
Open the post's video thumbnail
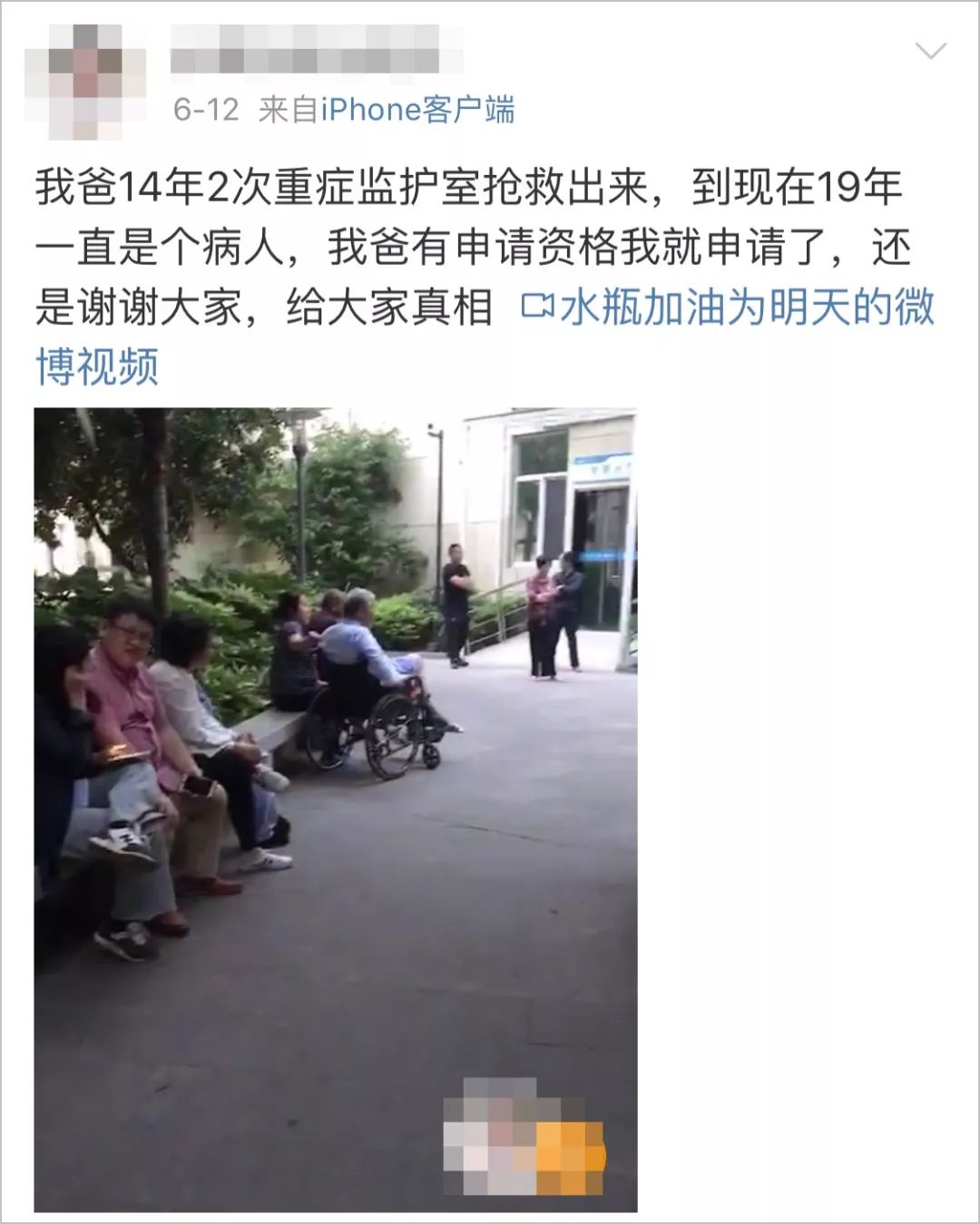click(x=336, y=808)
